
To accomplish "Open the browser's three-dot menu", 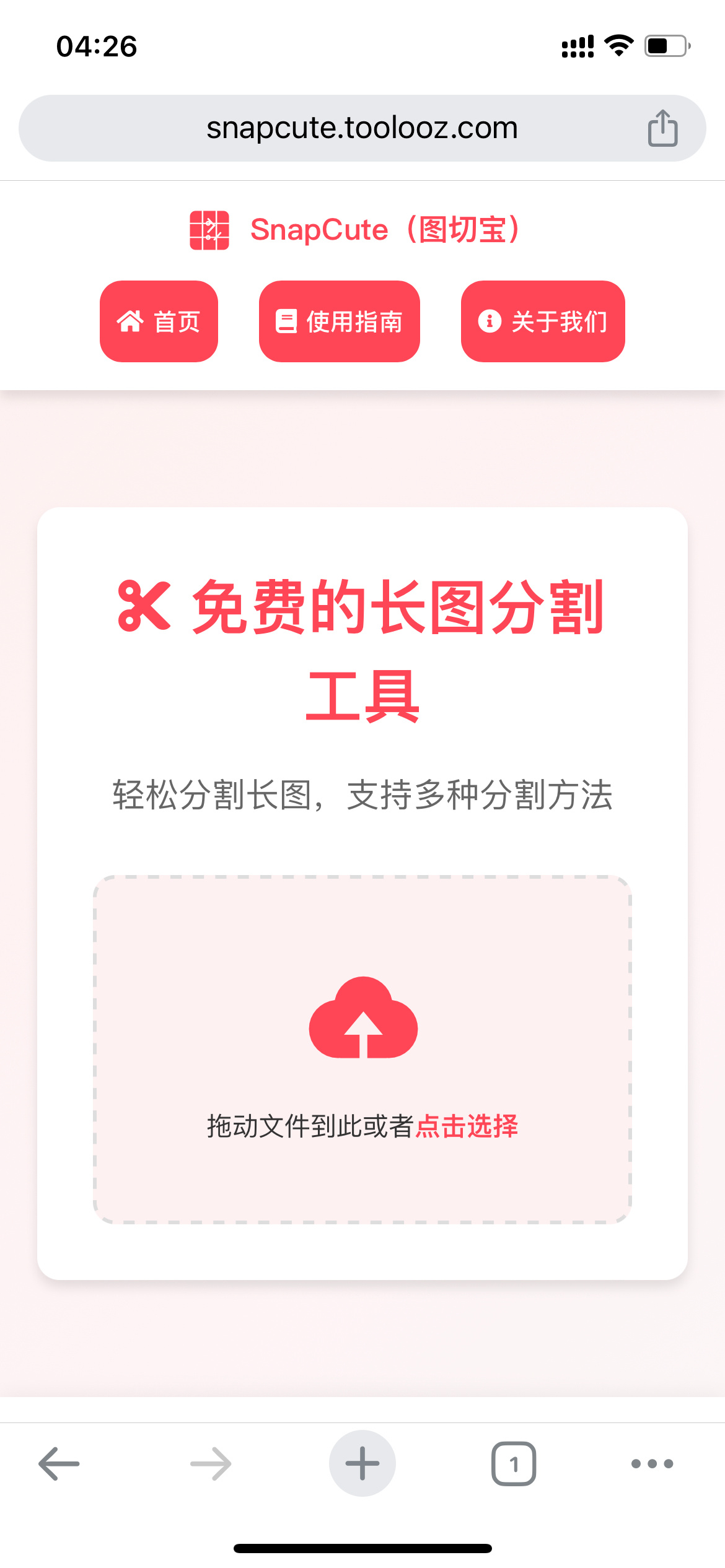I will pos(652,1463).
